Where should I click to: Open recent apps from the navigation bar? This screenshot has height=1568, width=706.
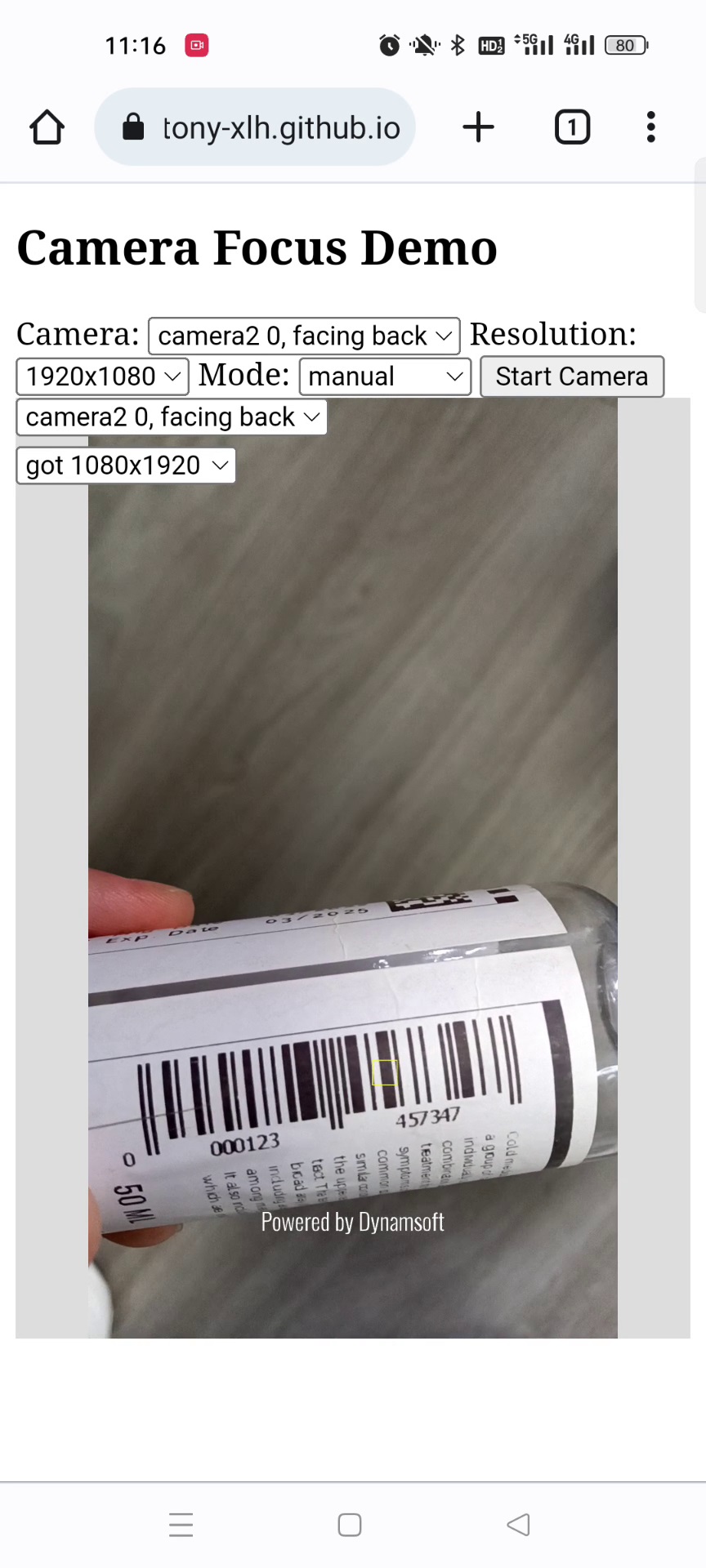coord(181,1525)
